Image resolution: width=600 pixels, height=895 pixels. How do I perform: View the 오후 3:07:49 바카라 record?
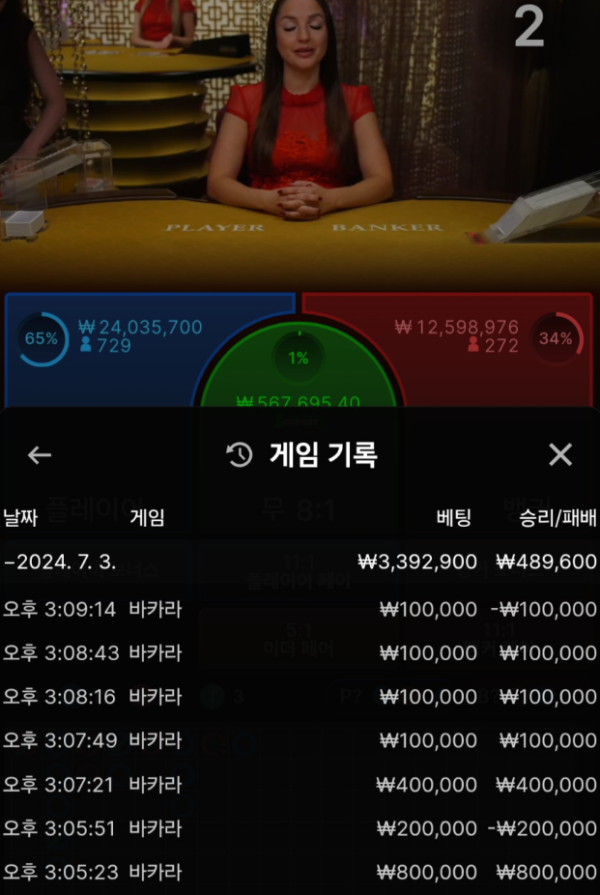[300, 741]
